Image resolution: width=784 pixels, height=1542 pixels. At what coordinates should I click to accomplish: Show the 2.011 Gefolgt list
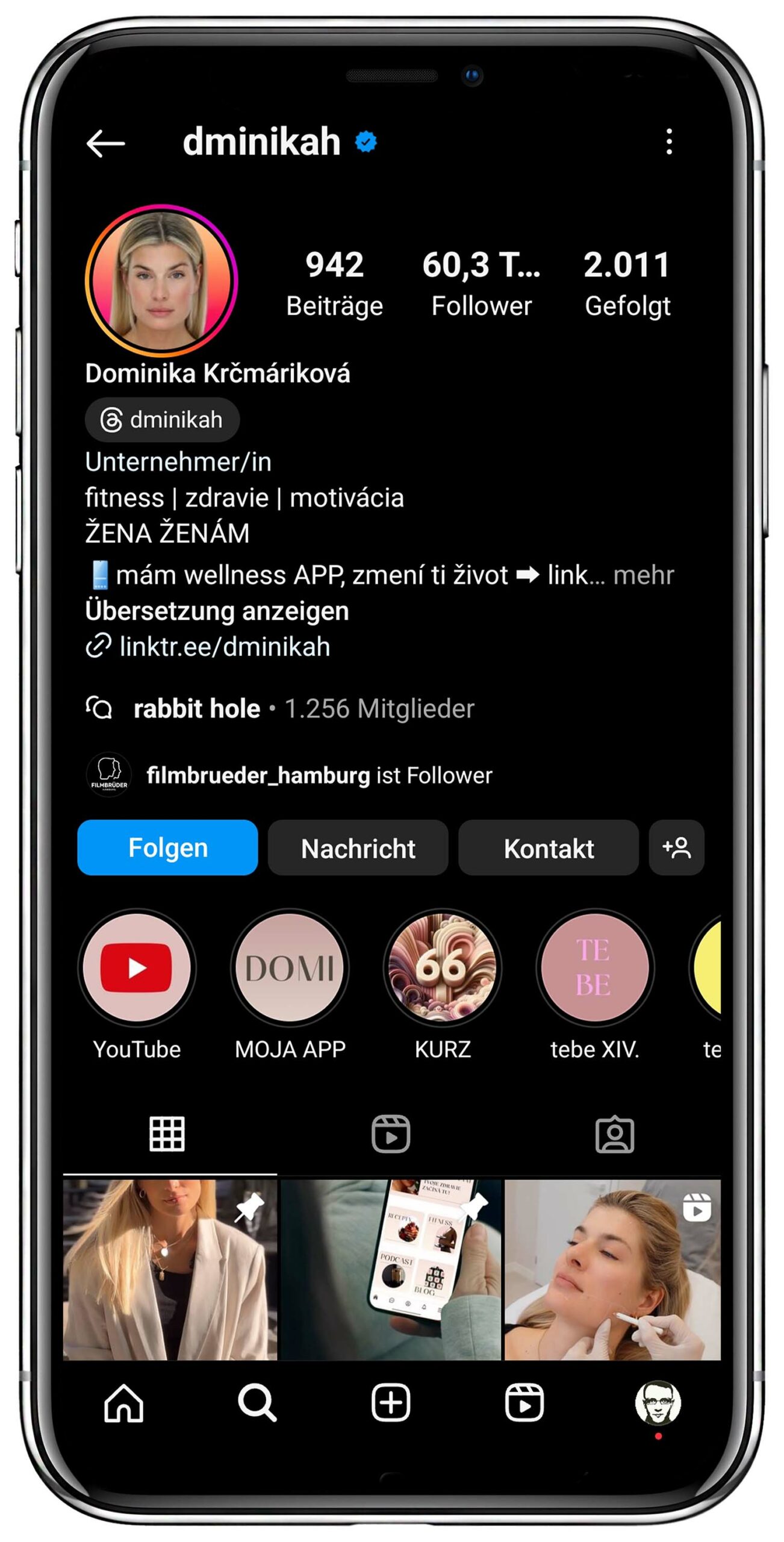[627, 283]
